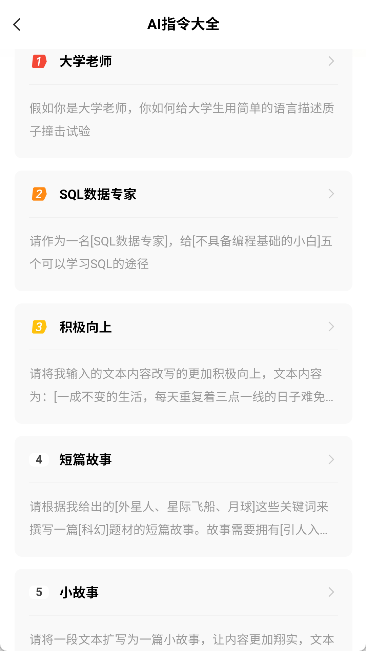Screen dimensions: 366x651
Task: Open the 小故事 instruction card
Action: tap(183, 610)
